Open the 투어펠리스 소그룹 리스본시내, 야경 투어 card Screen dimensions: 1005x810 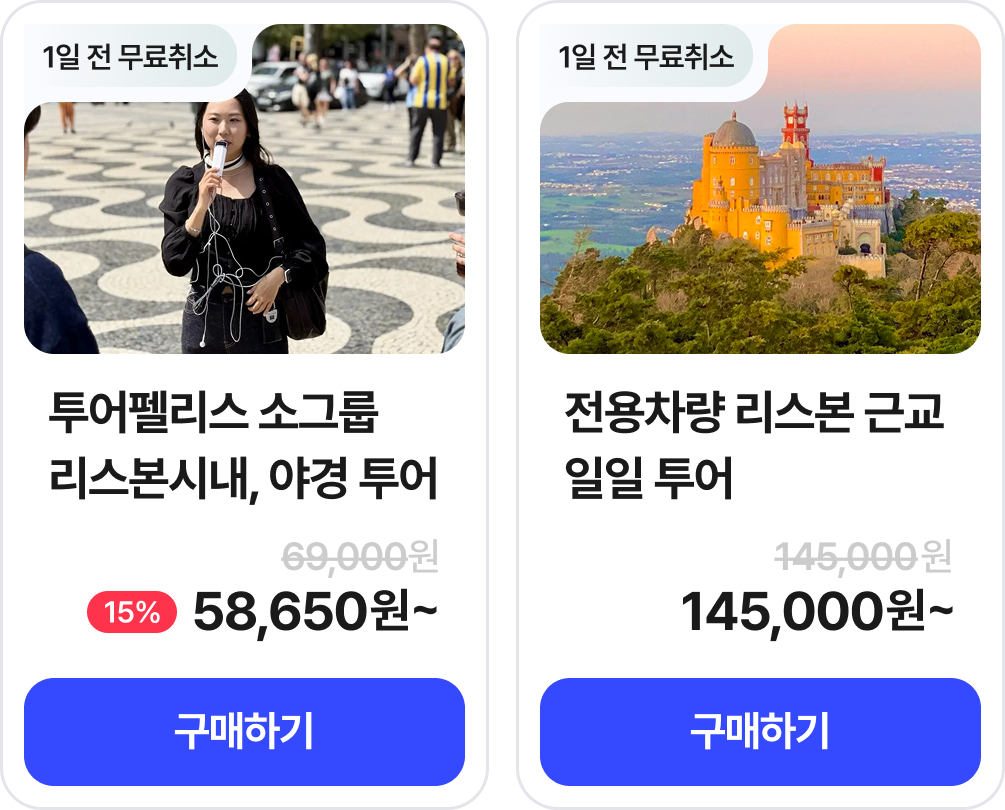244,446
